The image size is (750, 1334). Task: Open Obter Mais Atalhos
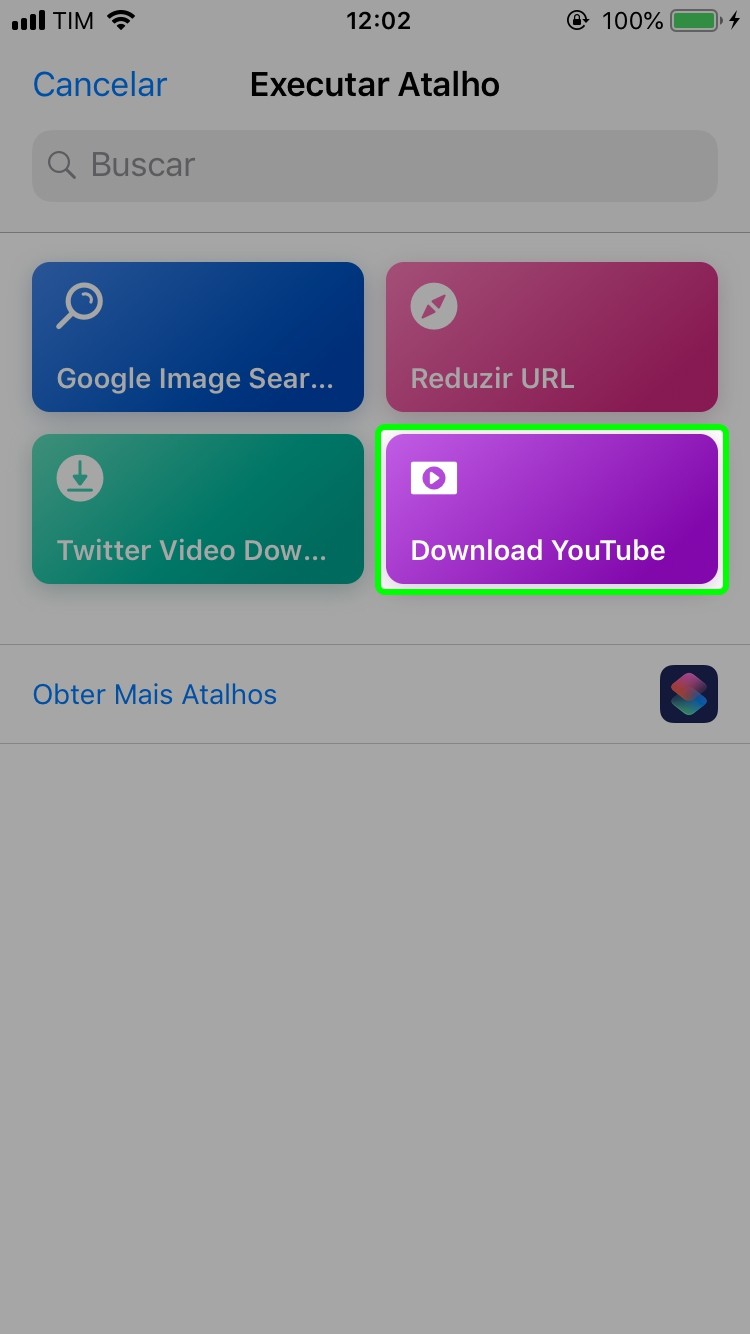pos(155,694)
